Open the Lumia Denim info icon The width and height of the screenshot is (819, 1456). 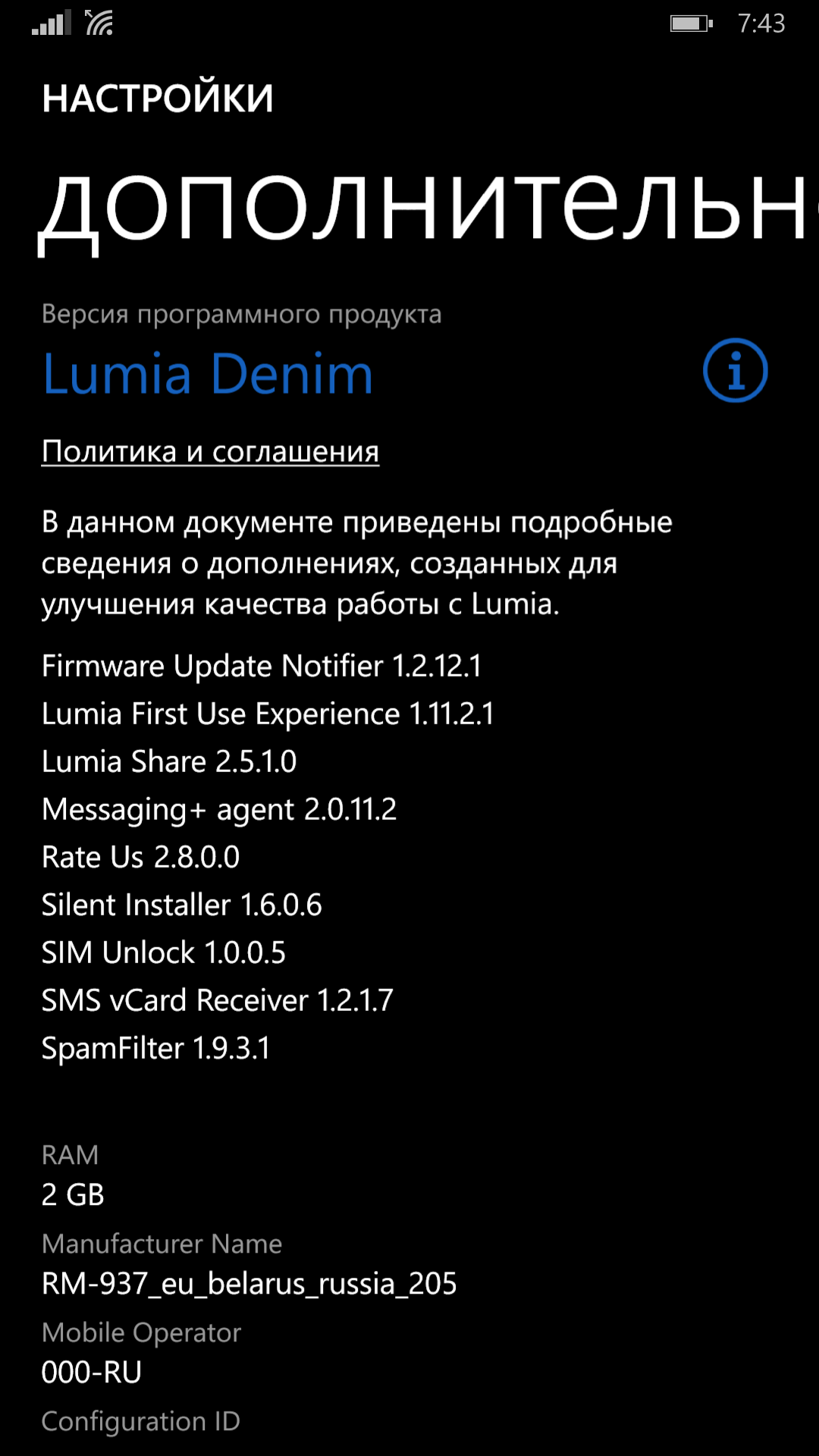[735, 370]
